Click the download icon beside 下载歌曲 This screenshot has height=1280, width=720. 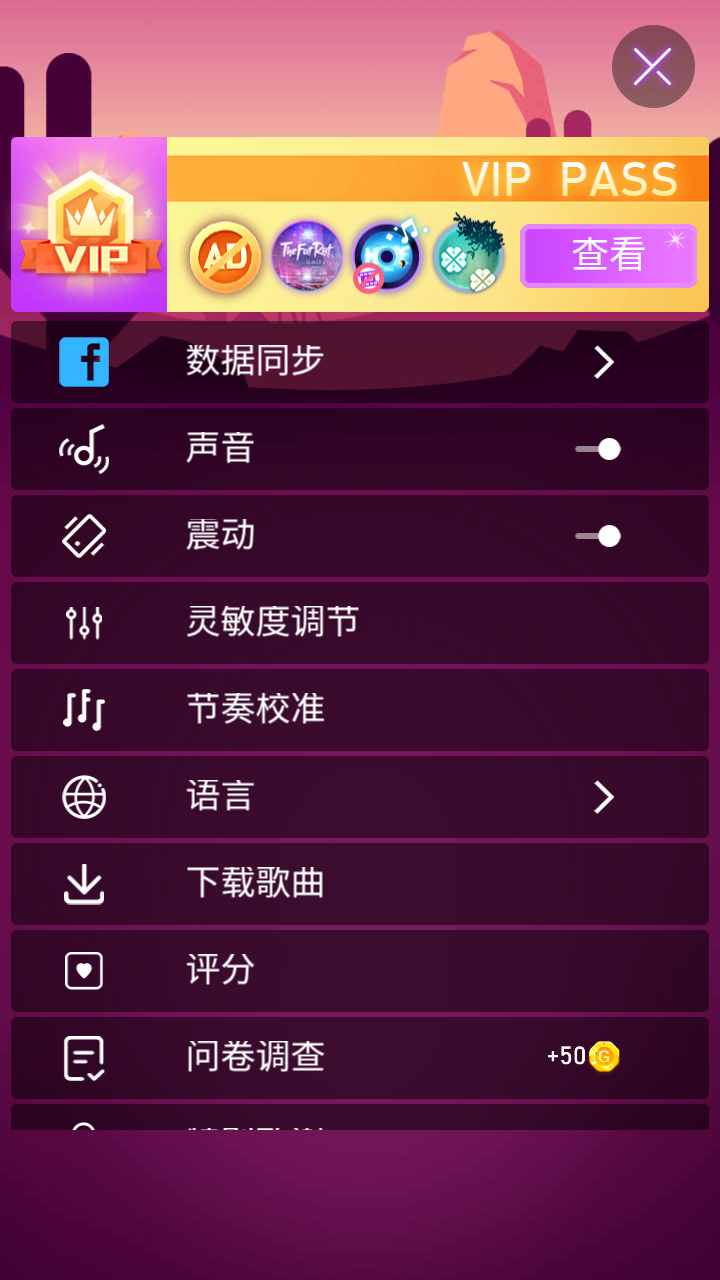[84, 884]
